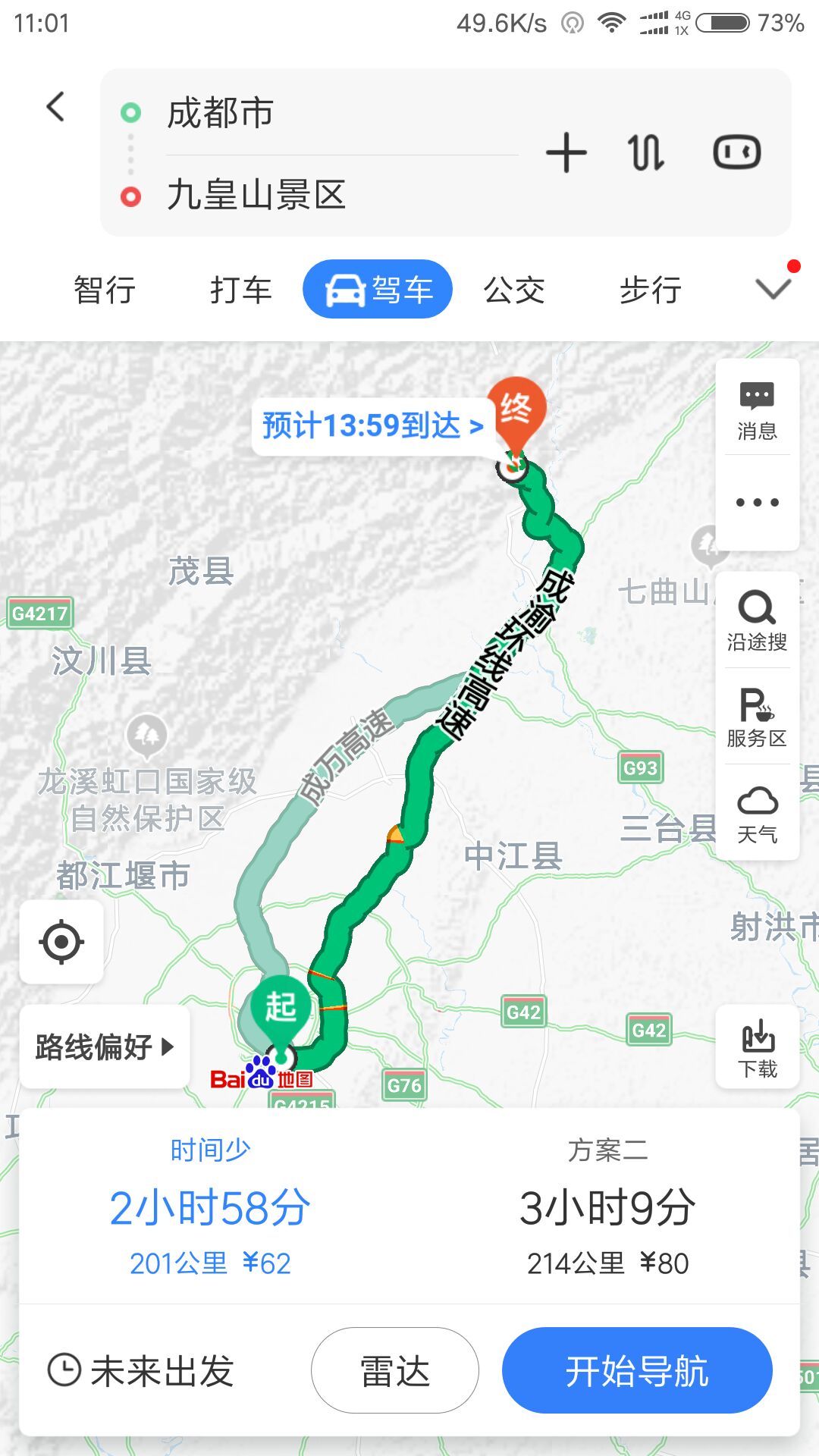Expand more travel modes with the chevron
Image resolution: width=819 pixels, height=1456 pixels.
[x=774, y=287]
